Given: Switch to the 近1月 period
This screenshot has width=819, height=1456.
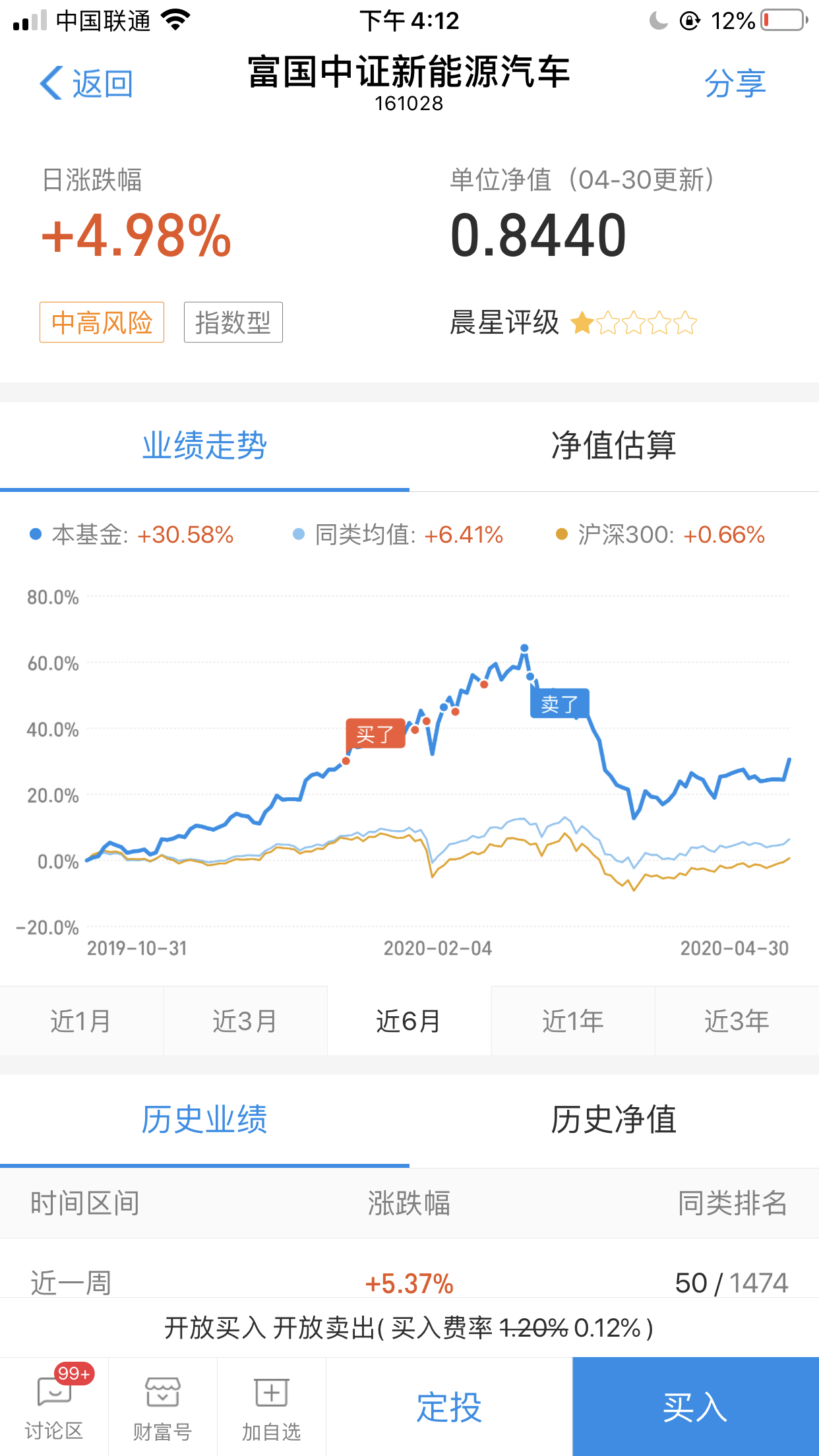Looking at the screenshot, I should coord(81,1020).
